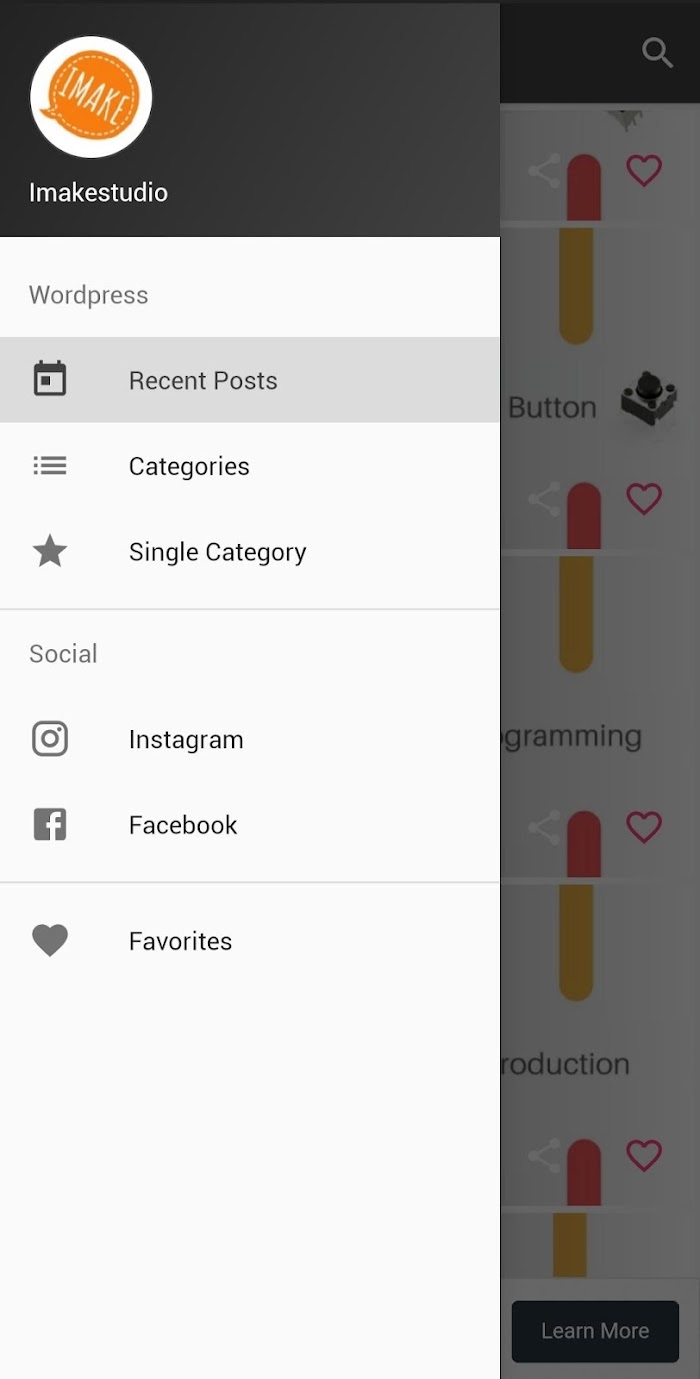Select Single Category in the menu

[x=250, y=552]
